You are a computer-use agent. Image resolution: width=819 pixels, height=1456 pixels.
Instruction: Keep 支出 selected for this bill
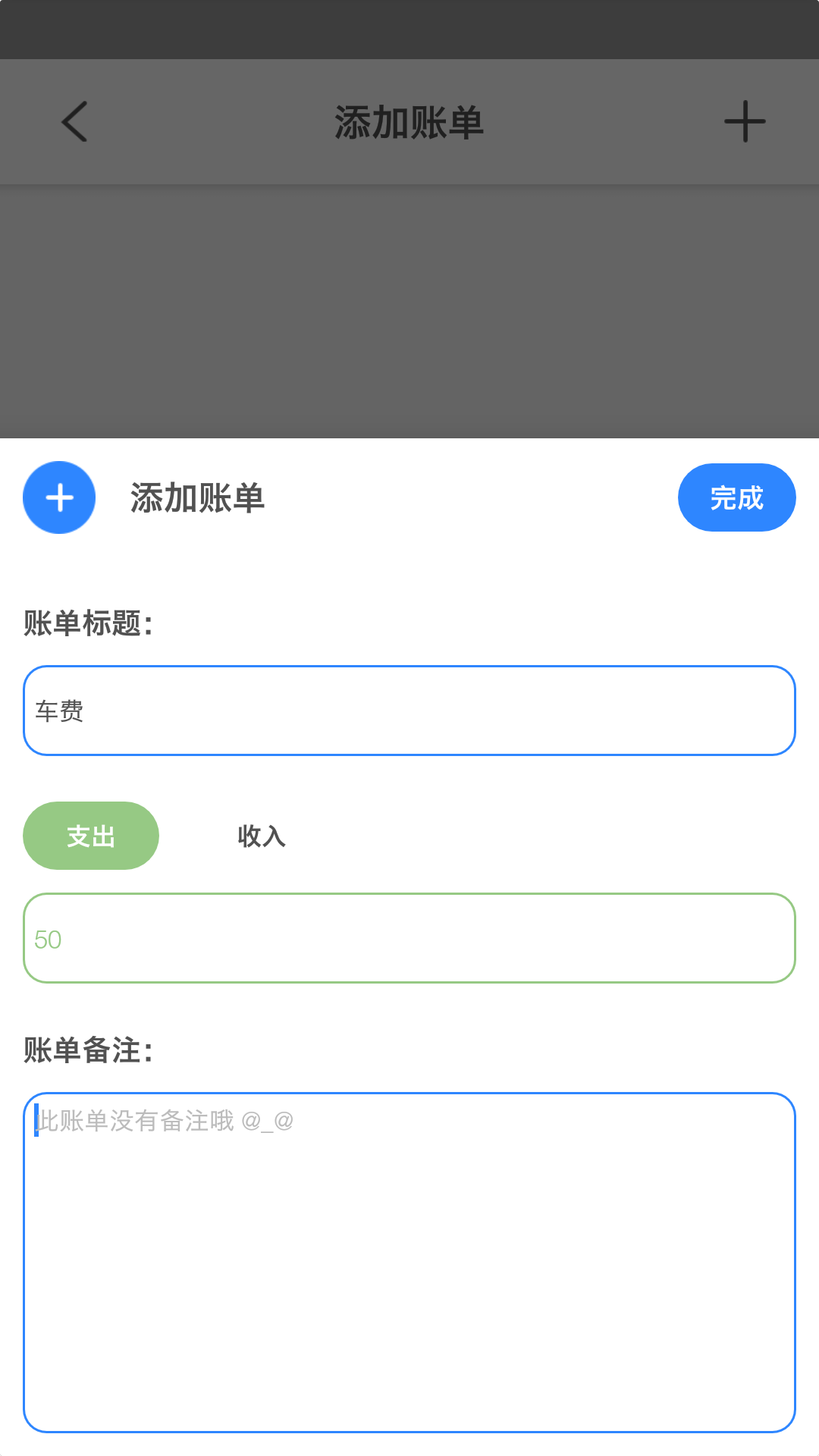point(90,836)
